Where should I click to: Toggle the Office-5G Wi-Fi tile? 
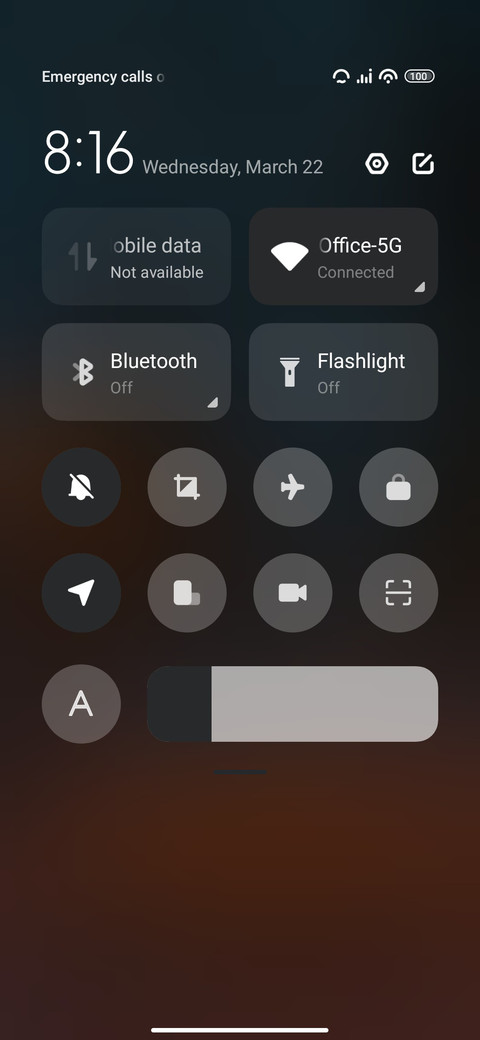[343, 256]
